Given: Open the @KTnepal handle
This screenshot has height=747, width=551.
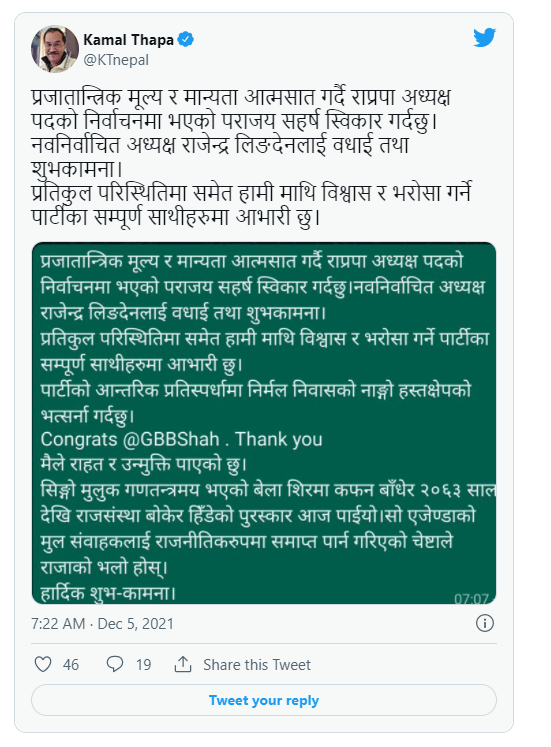Looking at the screenshot, I should [x=116, y=60].
